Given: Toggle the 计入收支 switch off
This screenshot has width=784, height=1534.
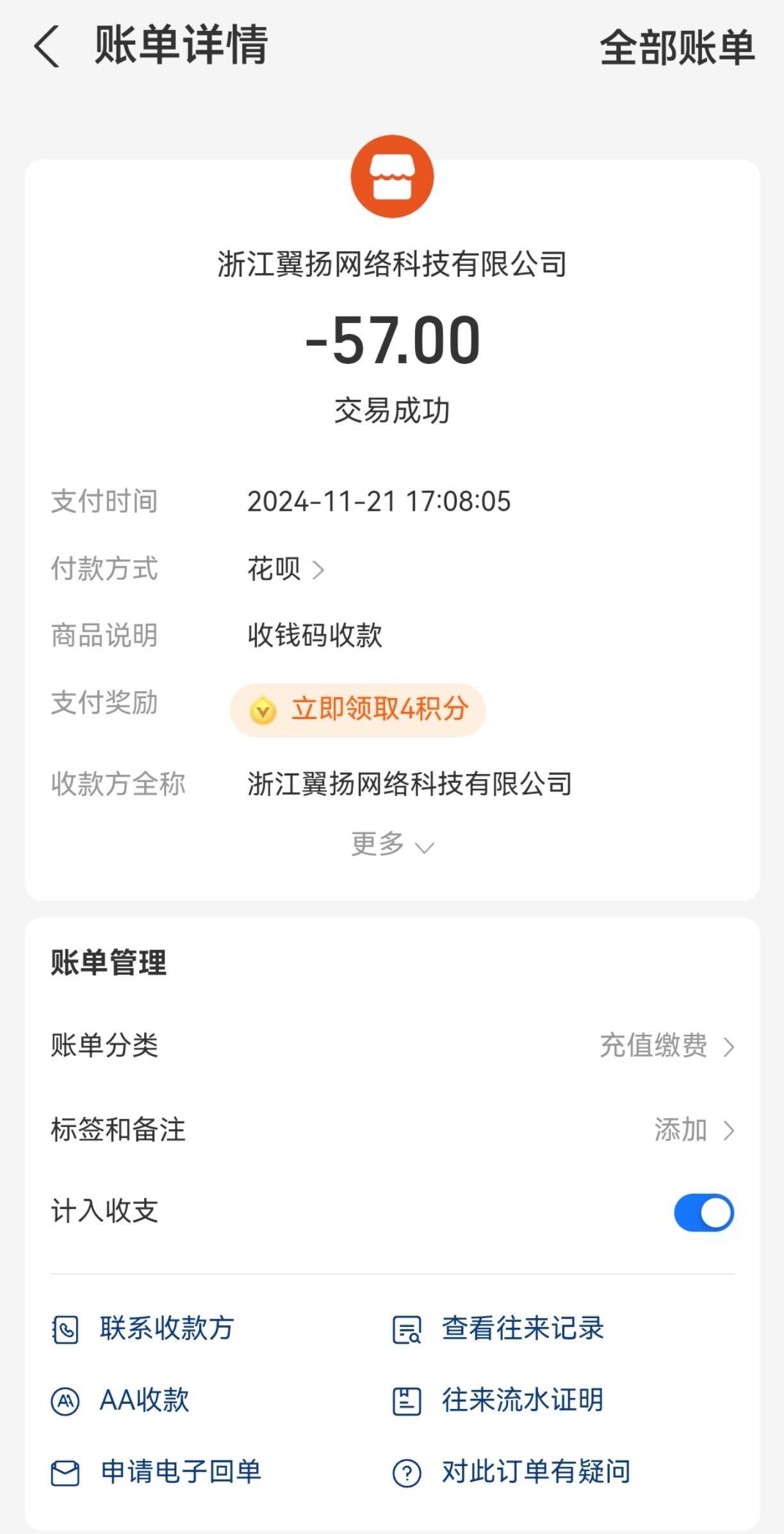Looking at the screenshot, I should [x=703, y=1212].
